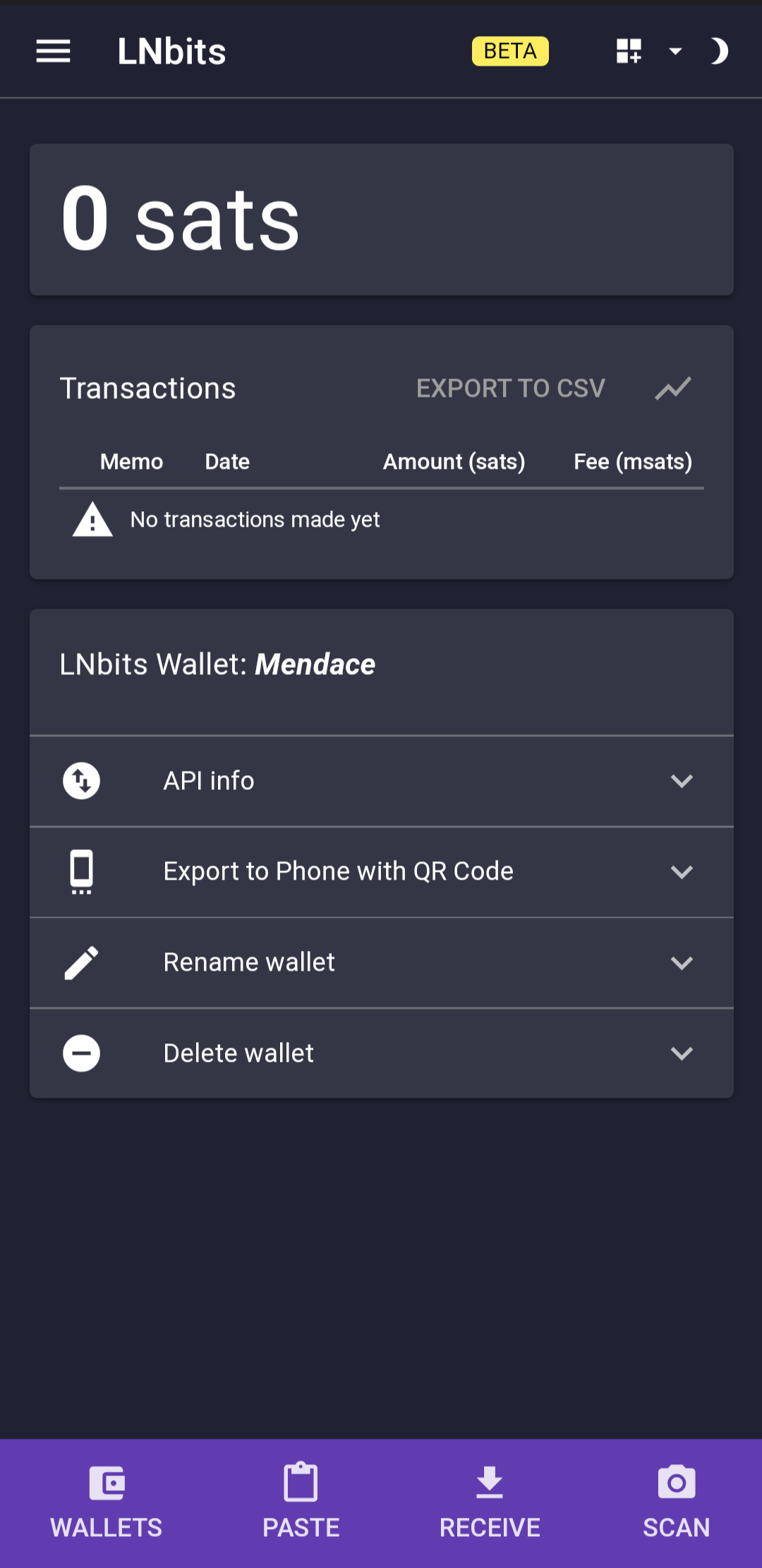The width and height of the screenshot is (762, 1568).
Task: Expand the API info section
Action: (381, 781)
